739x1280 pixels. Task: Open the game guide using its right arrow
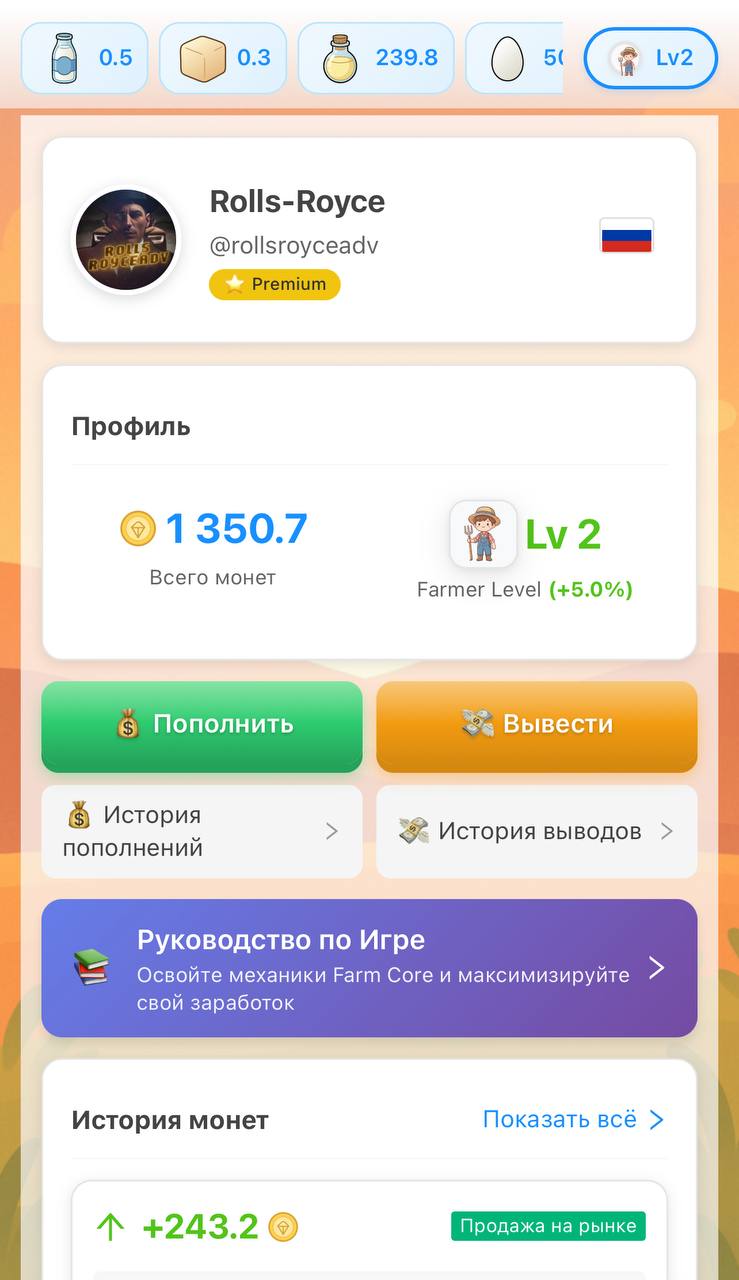click(x=658, y=967)
